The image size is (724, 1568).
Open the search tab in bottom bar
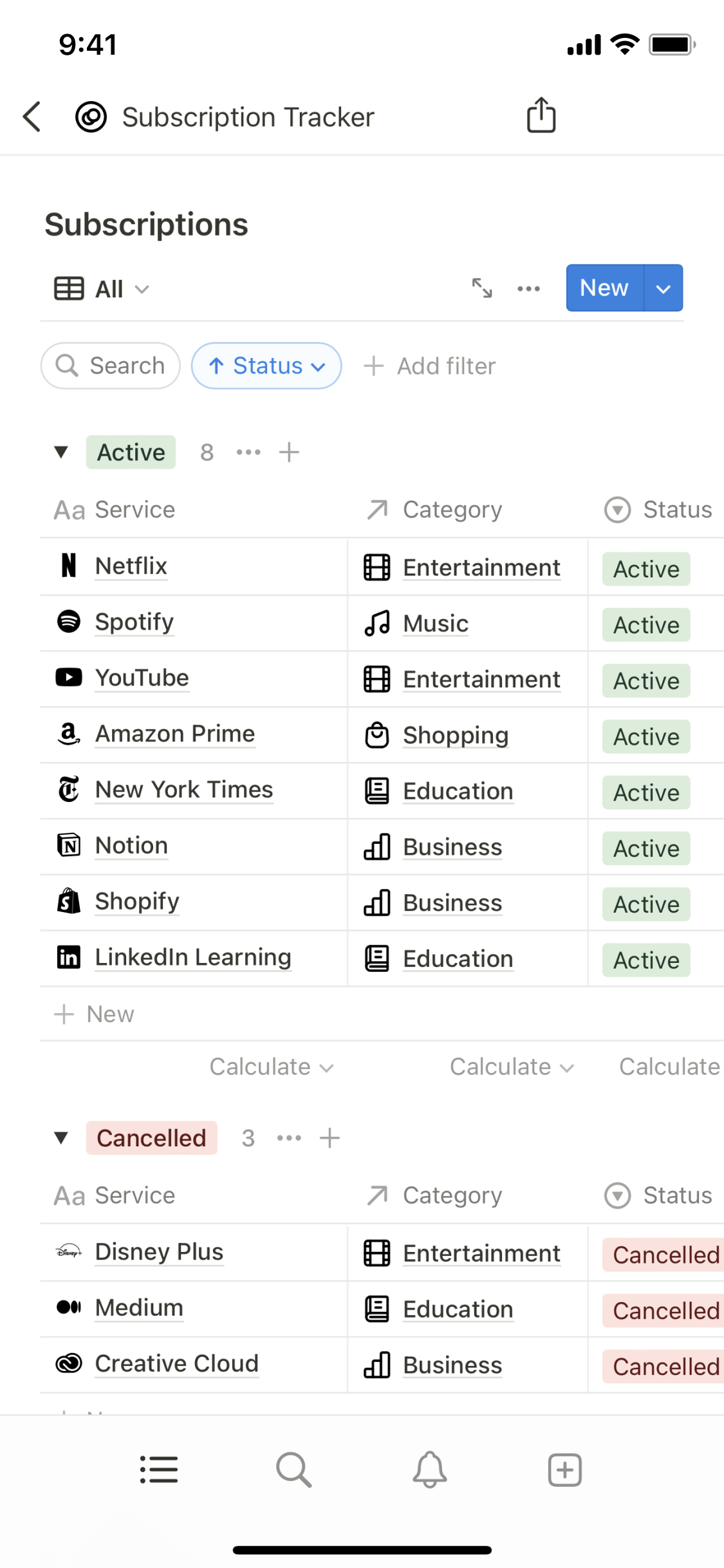point(293,1470)
